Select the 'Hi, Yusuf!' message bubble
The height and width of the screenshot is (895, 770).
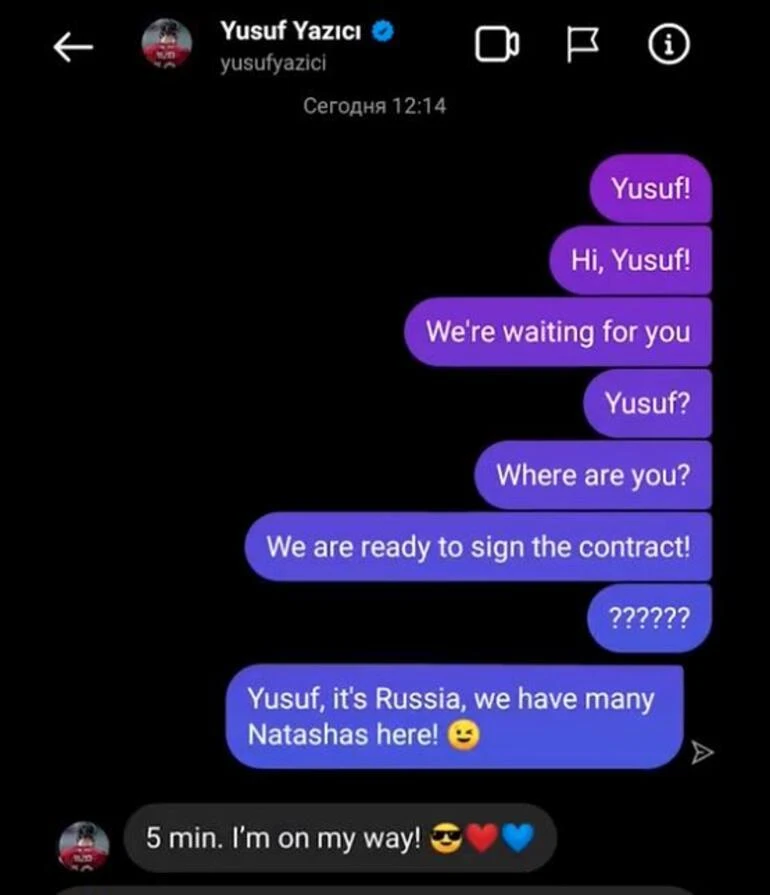631,261
